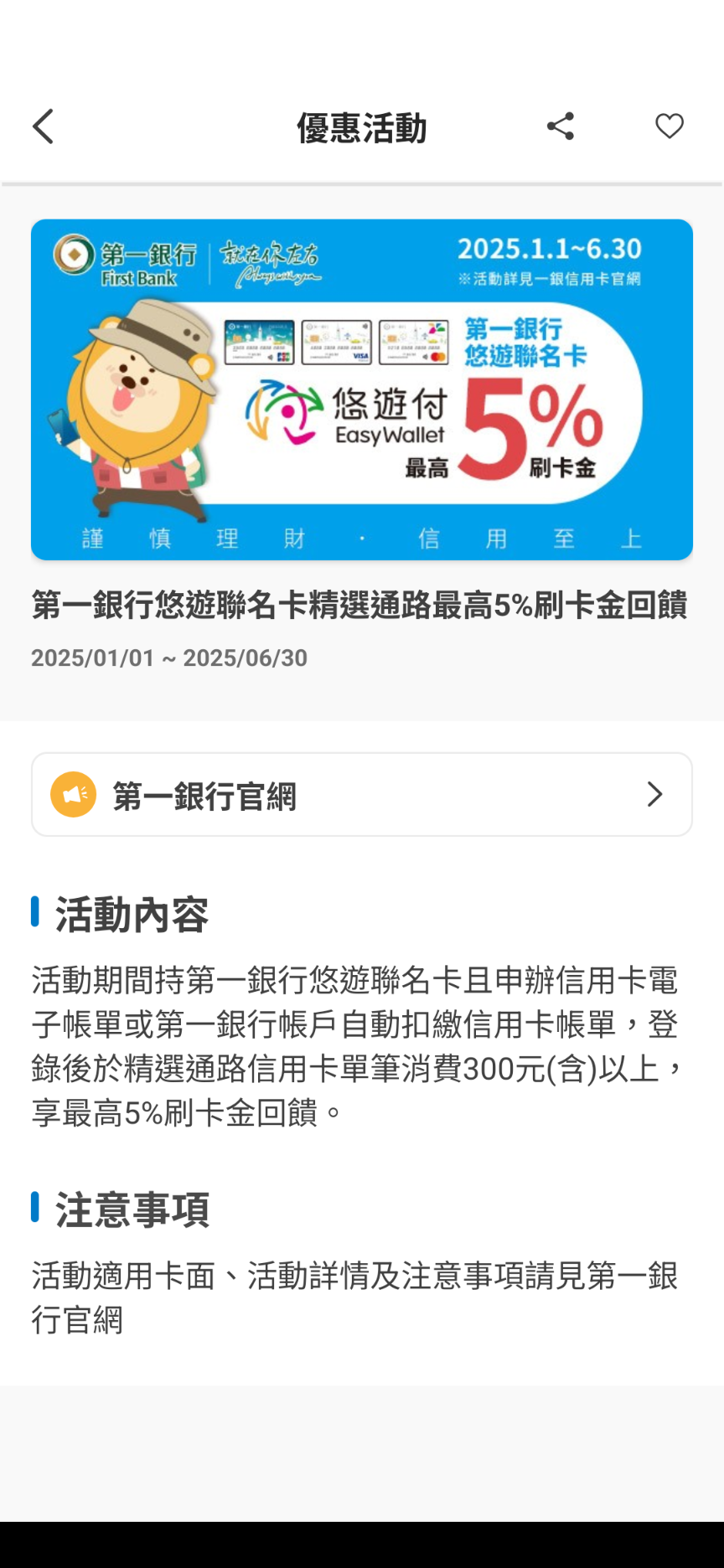Go back from the 優惠活動 page

44,127
